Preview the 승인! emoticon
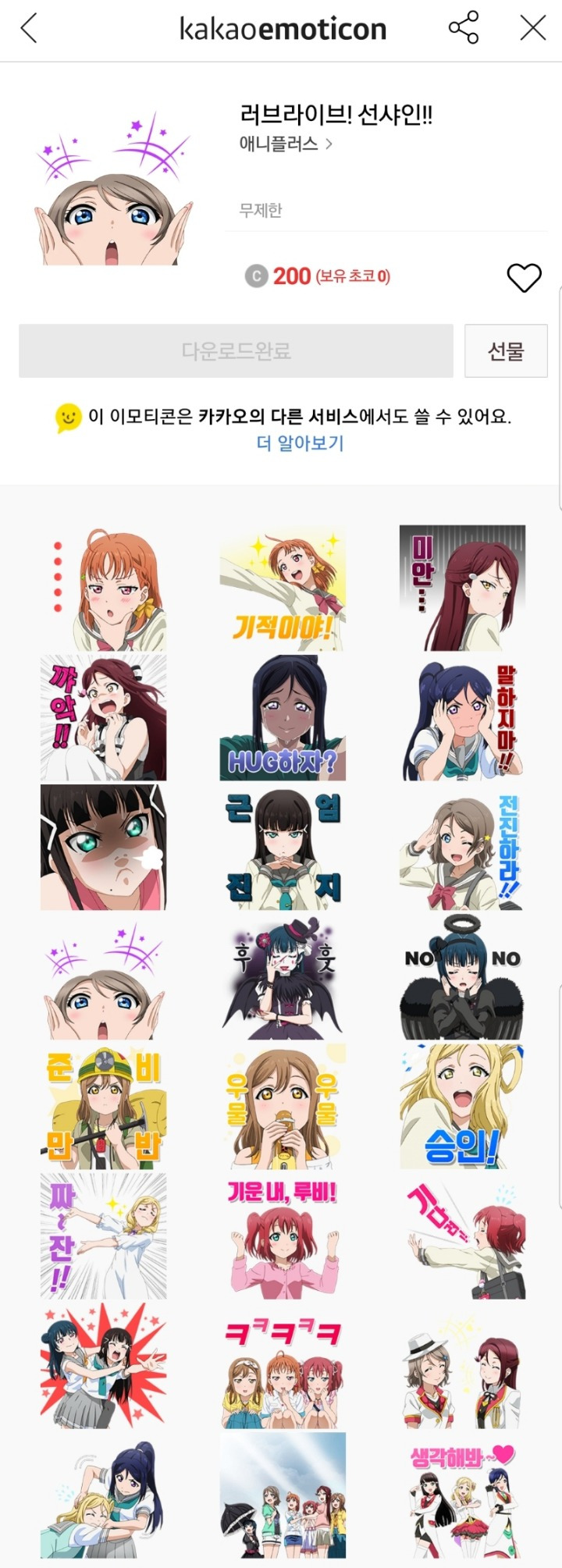This screenshot has width=562, height=1568. (462, 1106)
